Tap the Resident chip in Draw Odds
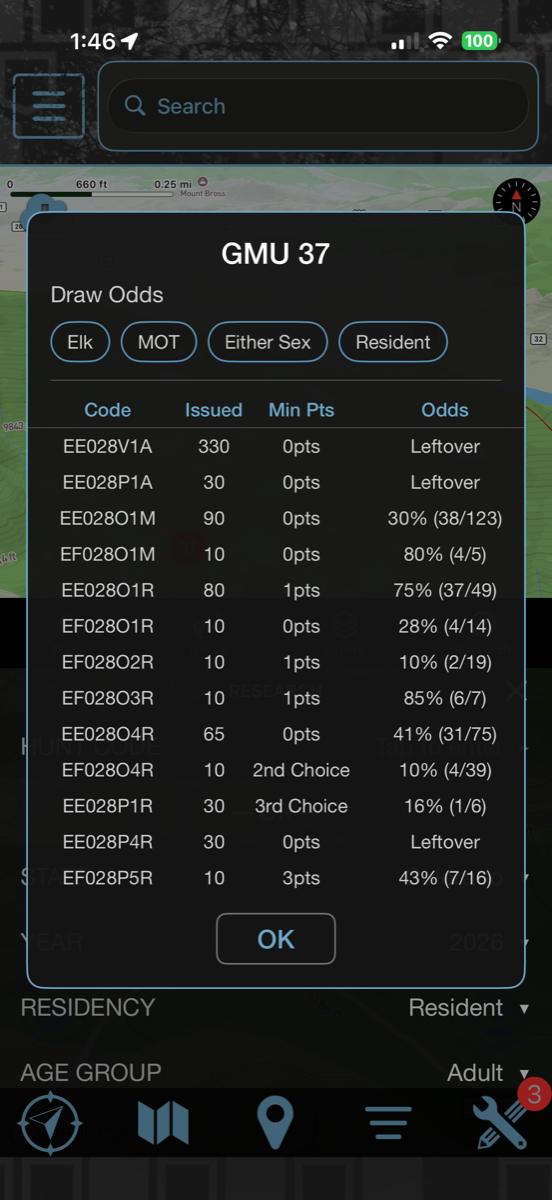 click(x=393, y=342)
